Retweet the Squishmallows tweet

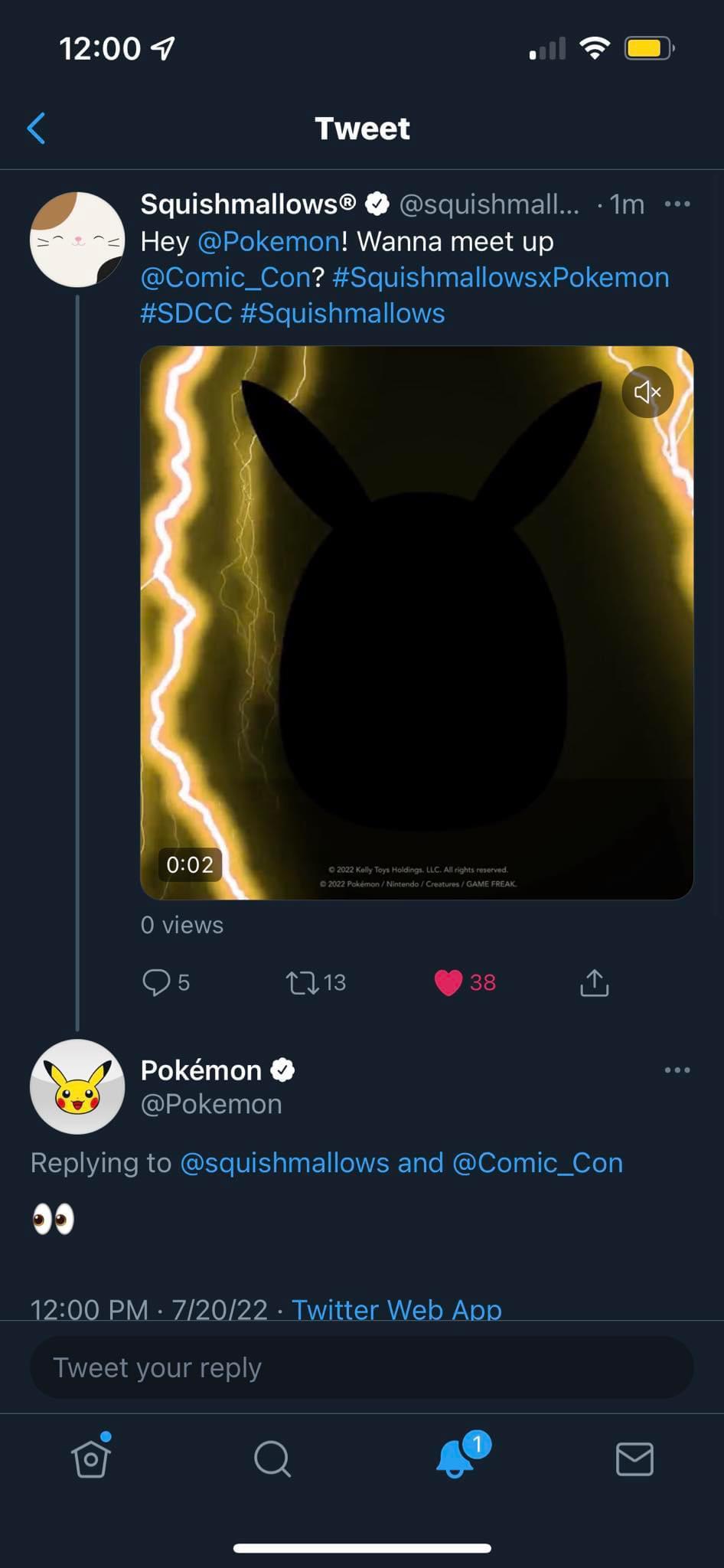(x=303, y=982)
